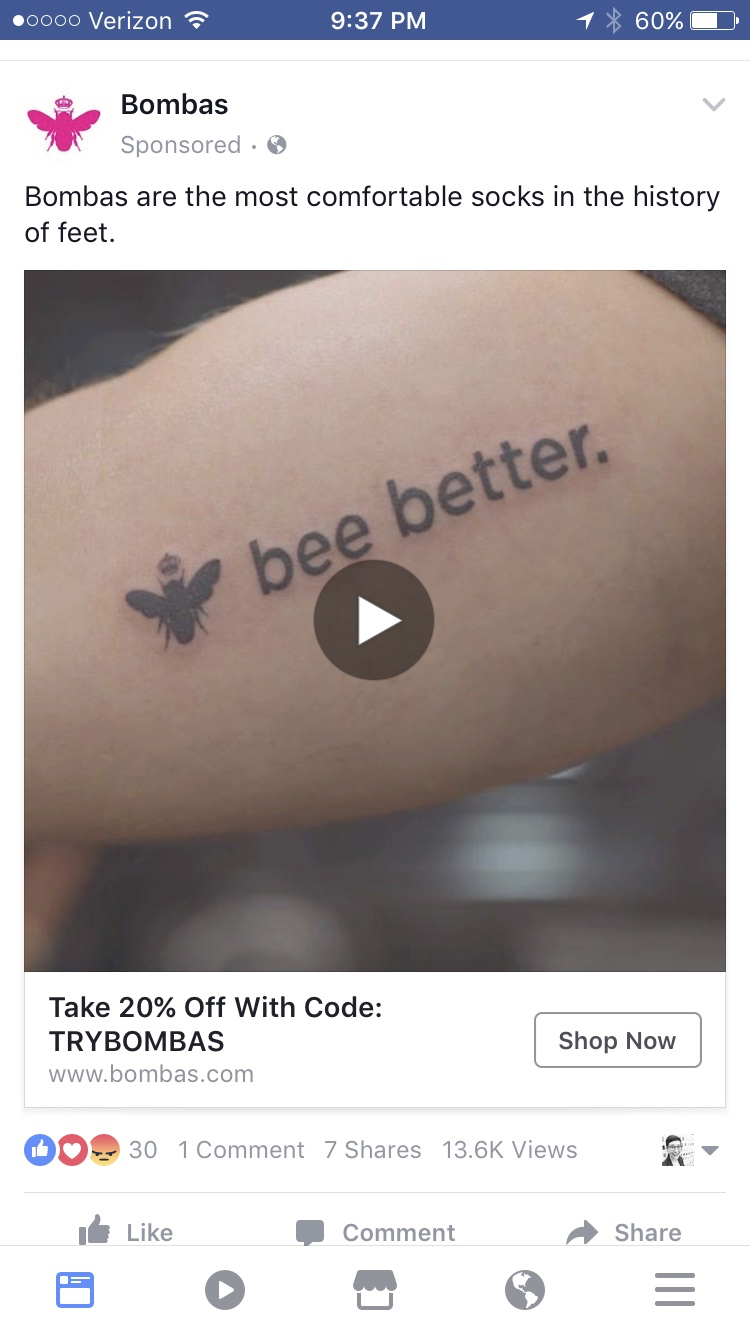Switch to the Videos tab
This screenshot has width=750, height=1334.
tap(225, 1290)
